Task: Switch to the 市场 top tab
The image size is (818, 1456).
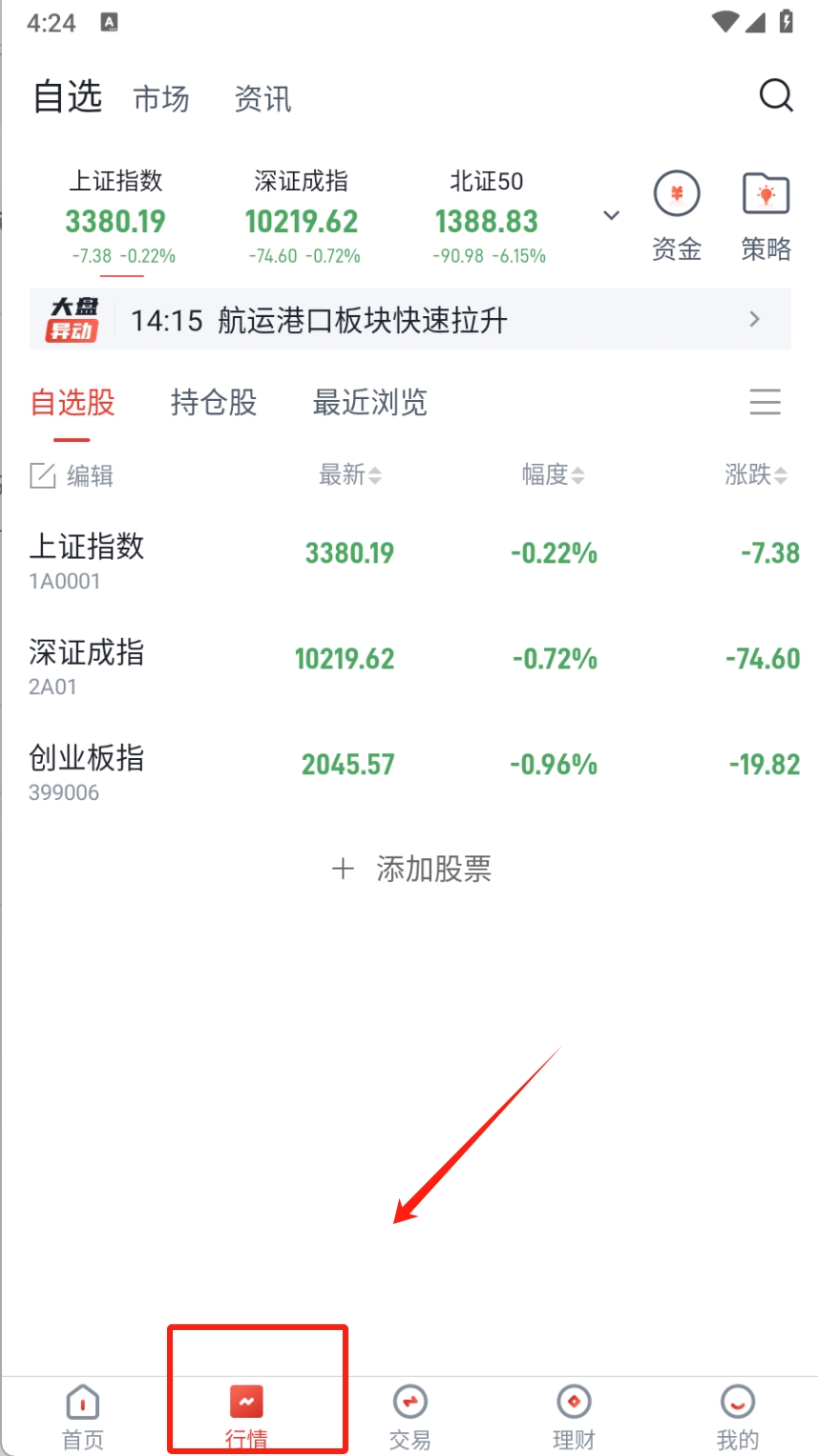Action: coord(161,98)
